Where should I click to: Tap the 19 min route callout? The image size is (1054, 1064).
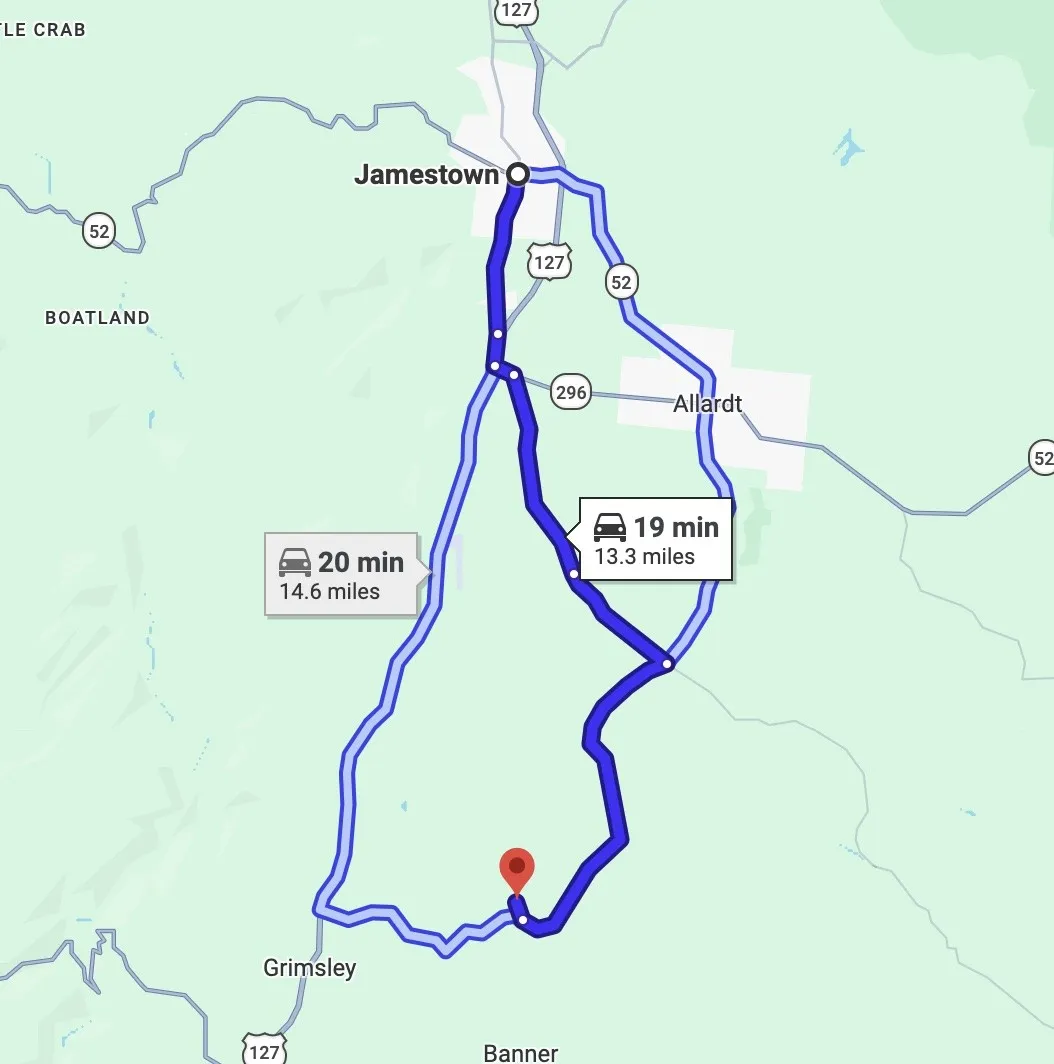656,539
